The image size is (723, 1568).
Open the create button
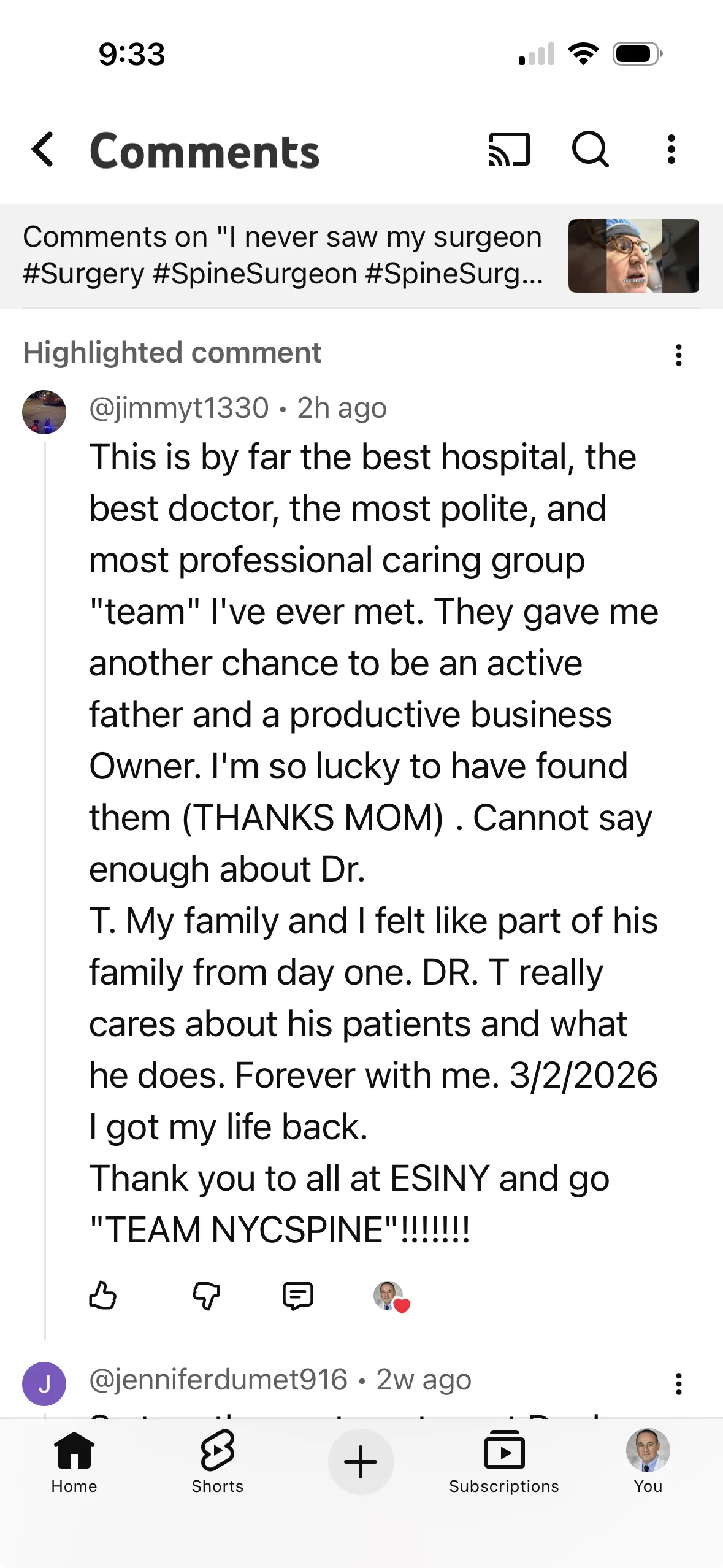[361, 1462]
